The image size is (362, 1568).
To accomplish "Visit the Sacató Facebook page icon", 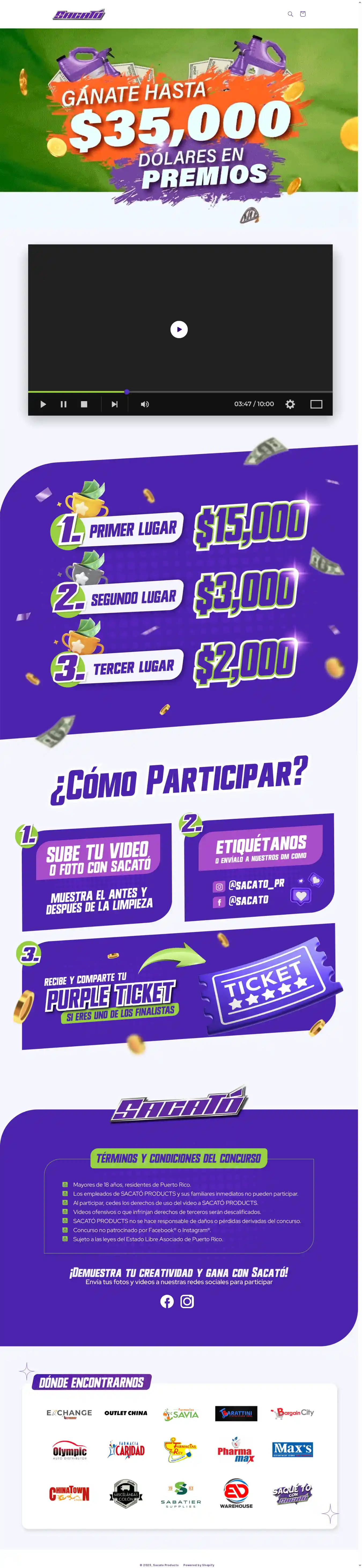I will pyautogui.click(x=167, y=1301).
